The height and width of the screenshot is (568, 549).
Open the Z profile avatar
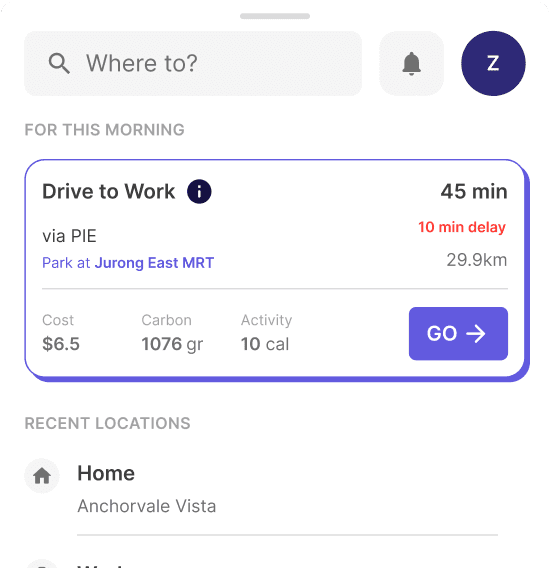493,63
